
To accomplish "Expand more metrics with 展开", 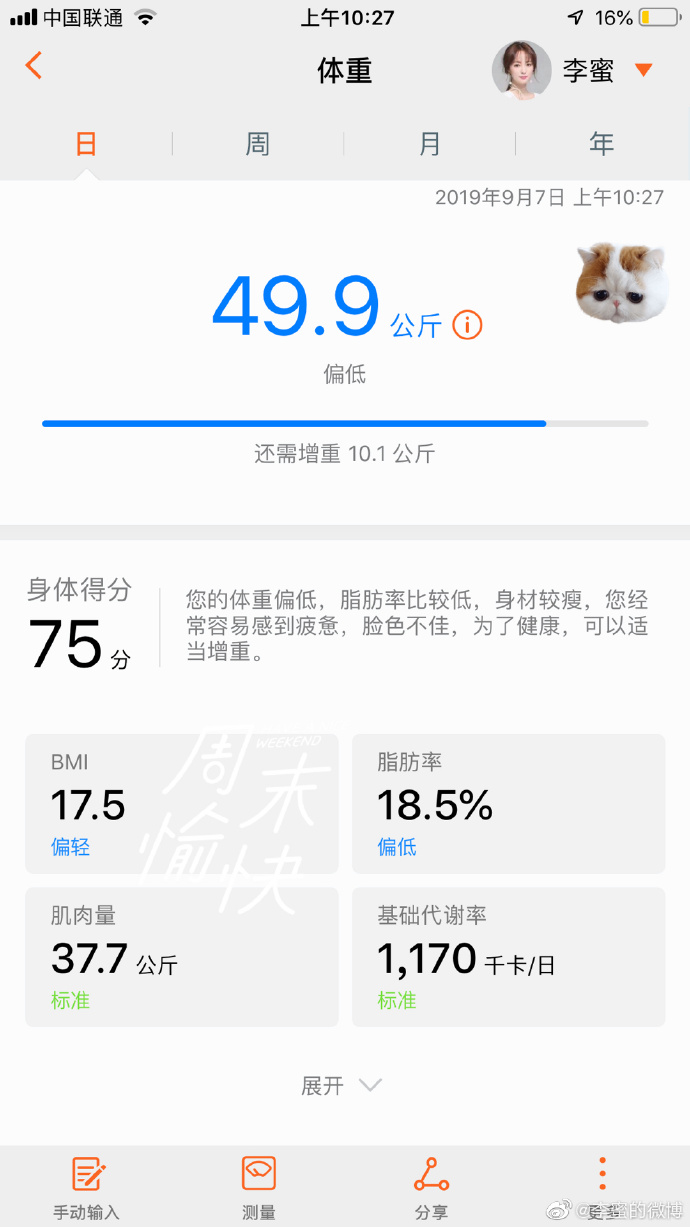I will click(x=342, y=1085).
